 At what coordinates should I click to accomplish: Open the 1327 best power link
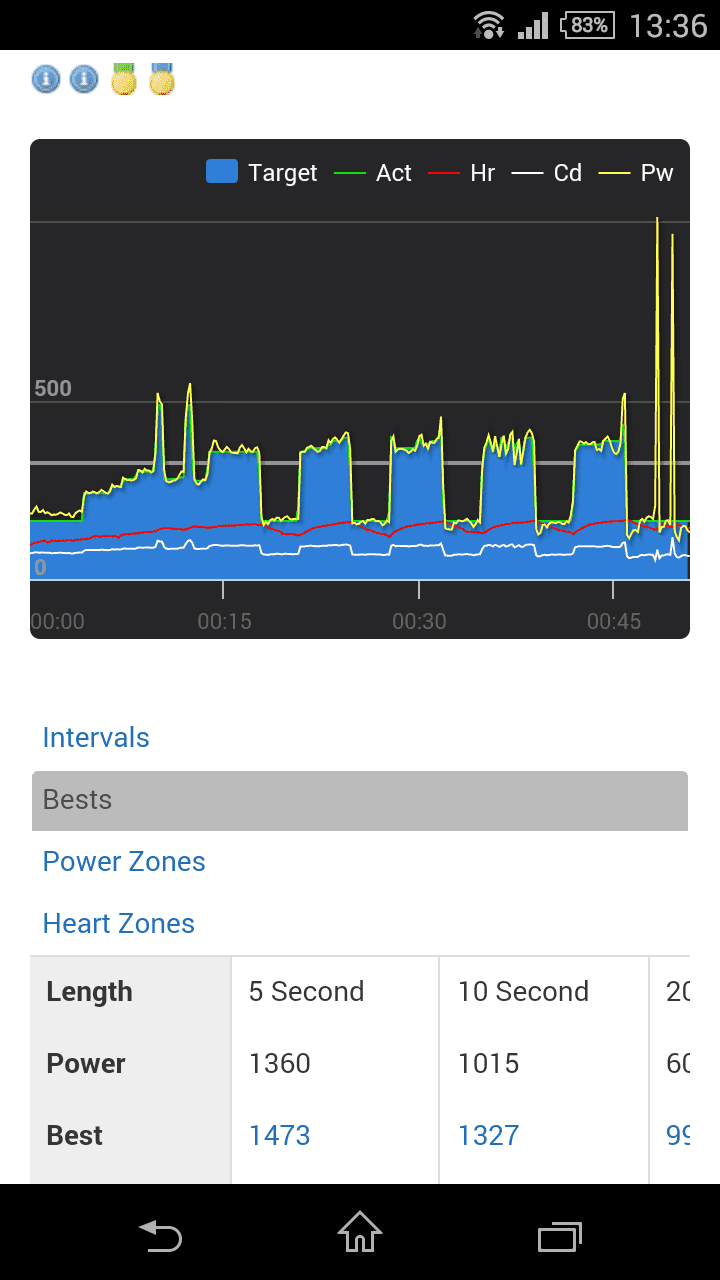[489, 1136]
